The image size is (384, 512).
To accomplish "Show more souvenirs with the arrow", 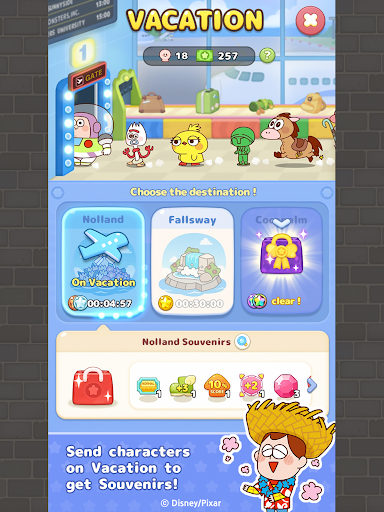I will pos(312,385).
